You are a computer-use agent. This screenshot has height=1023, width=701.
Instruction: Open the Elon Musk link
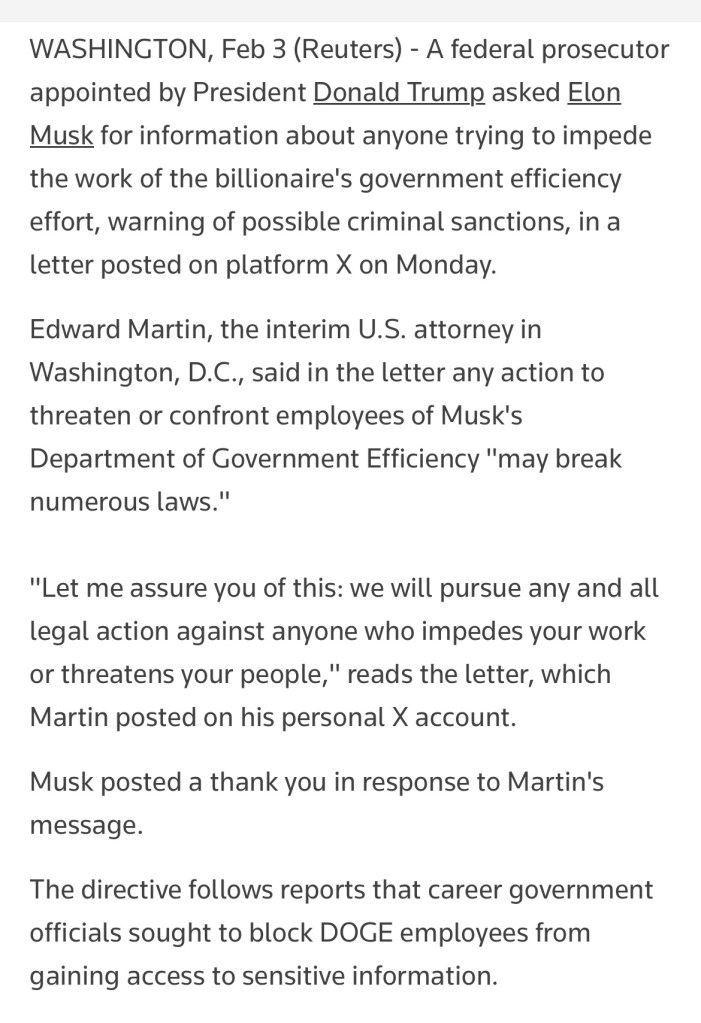(593, 93)
